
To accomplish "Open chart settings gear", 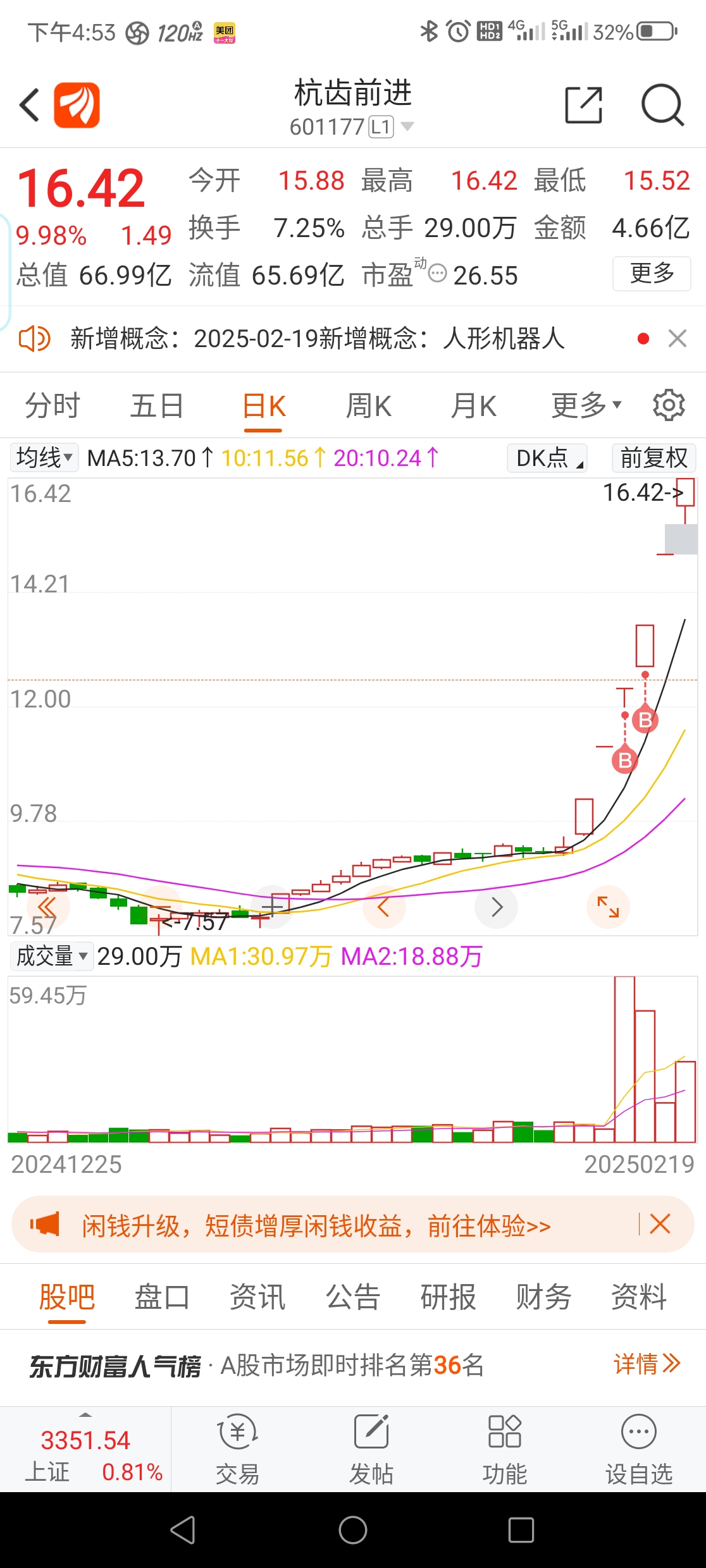I will 669,406.
